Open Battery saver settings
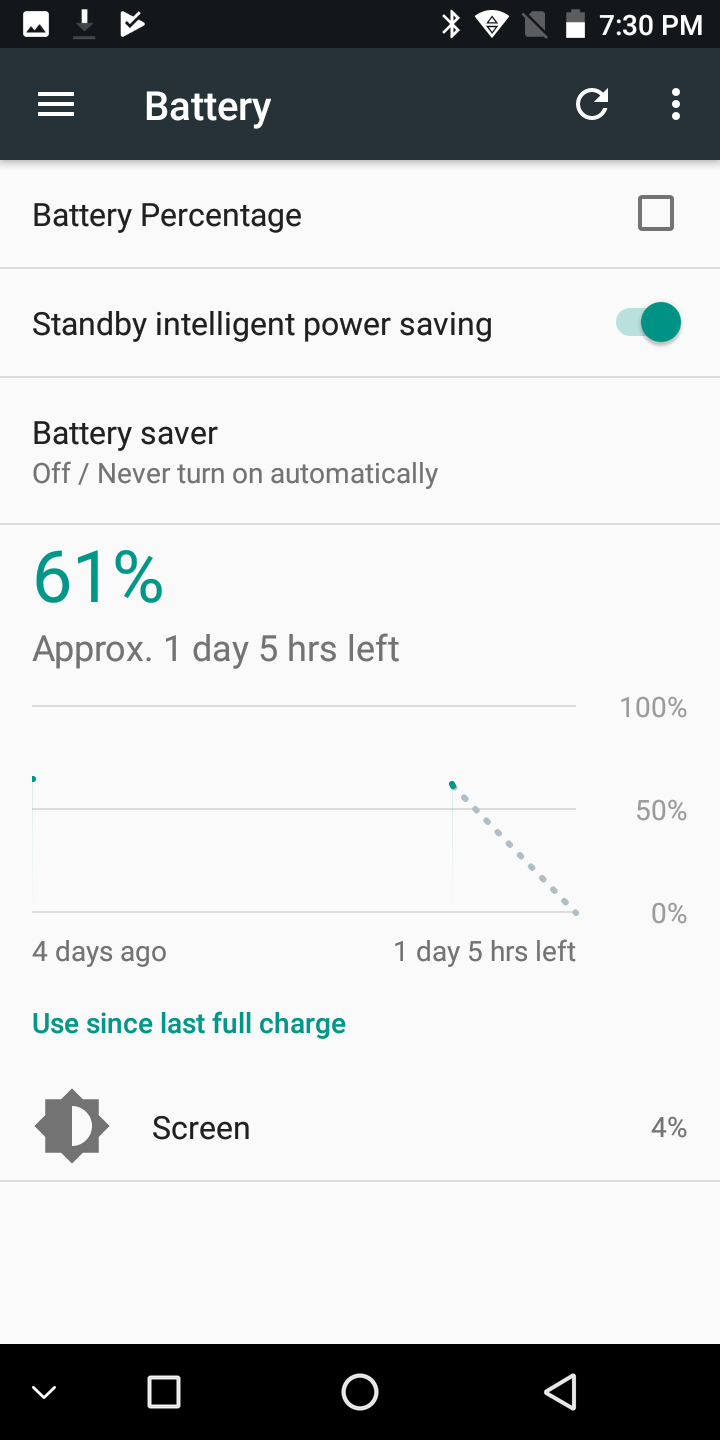This screenshot has width=720, height=1440. pyautogui.click(x=360, y=451)
